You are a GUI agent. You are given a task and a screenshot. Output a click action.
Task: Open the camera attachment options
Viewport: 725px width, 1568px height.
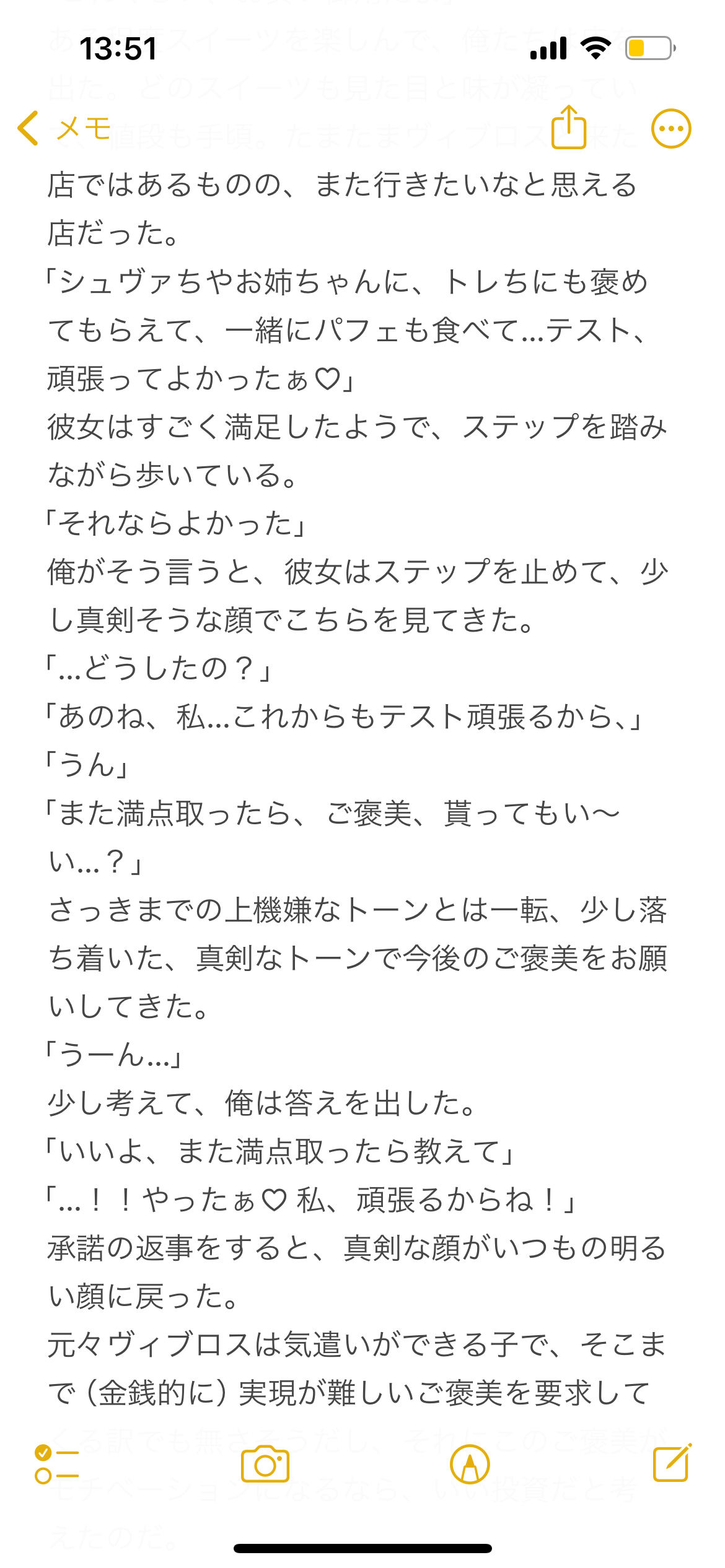click(265, 1464)
